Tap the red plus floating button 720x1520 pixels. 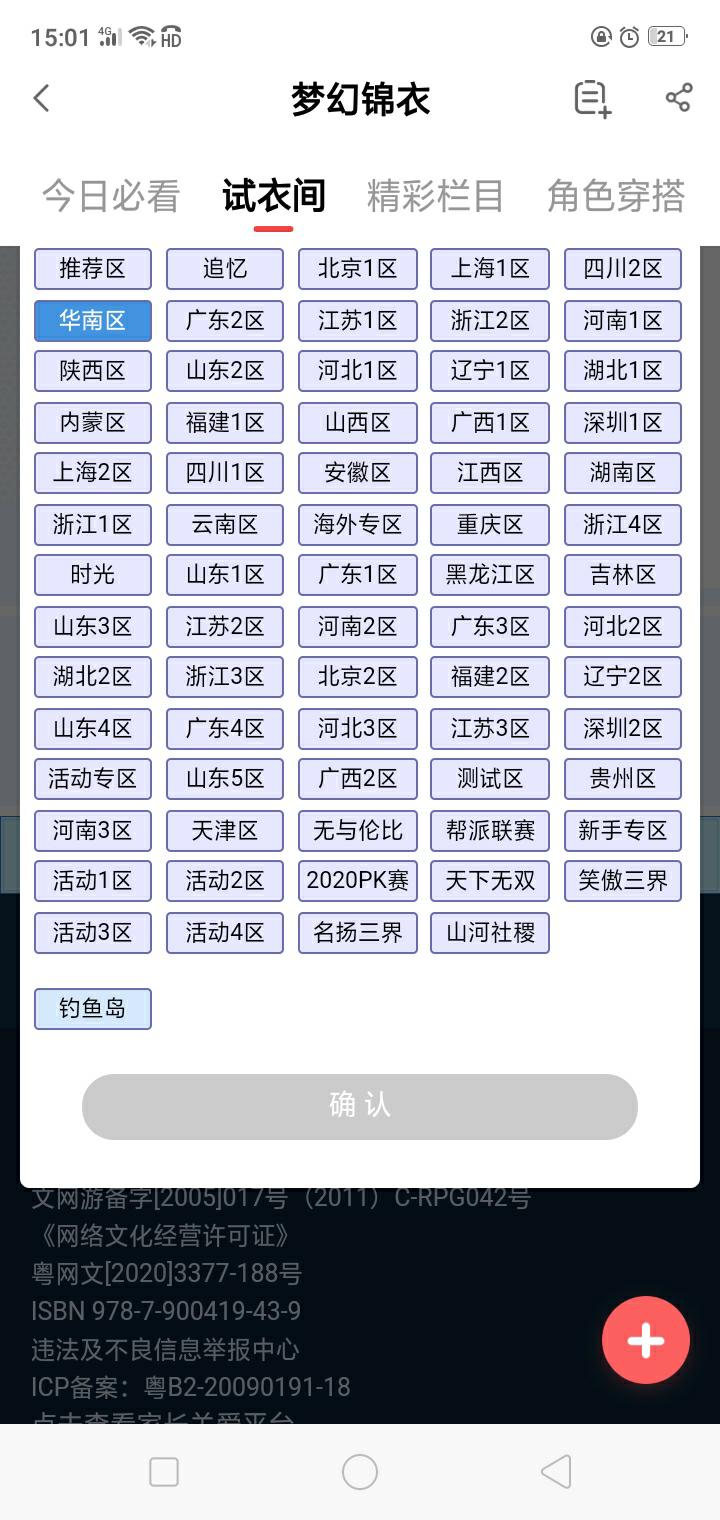[646, 1340]
